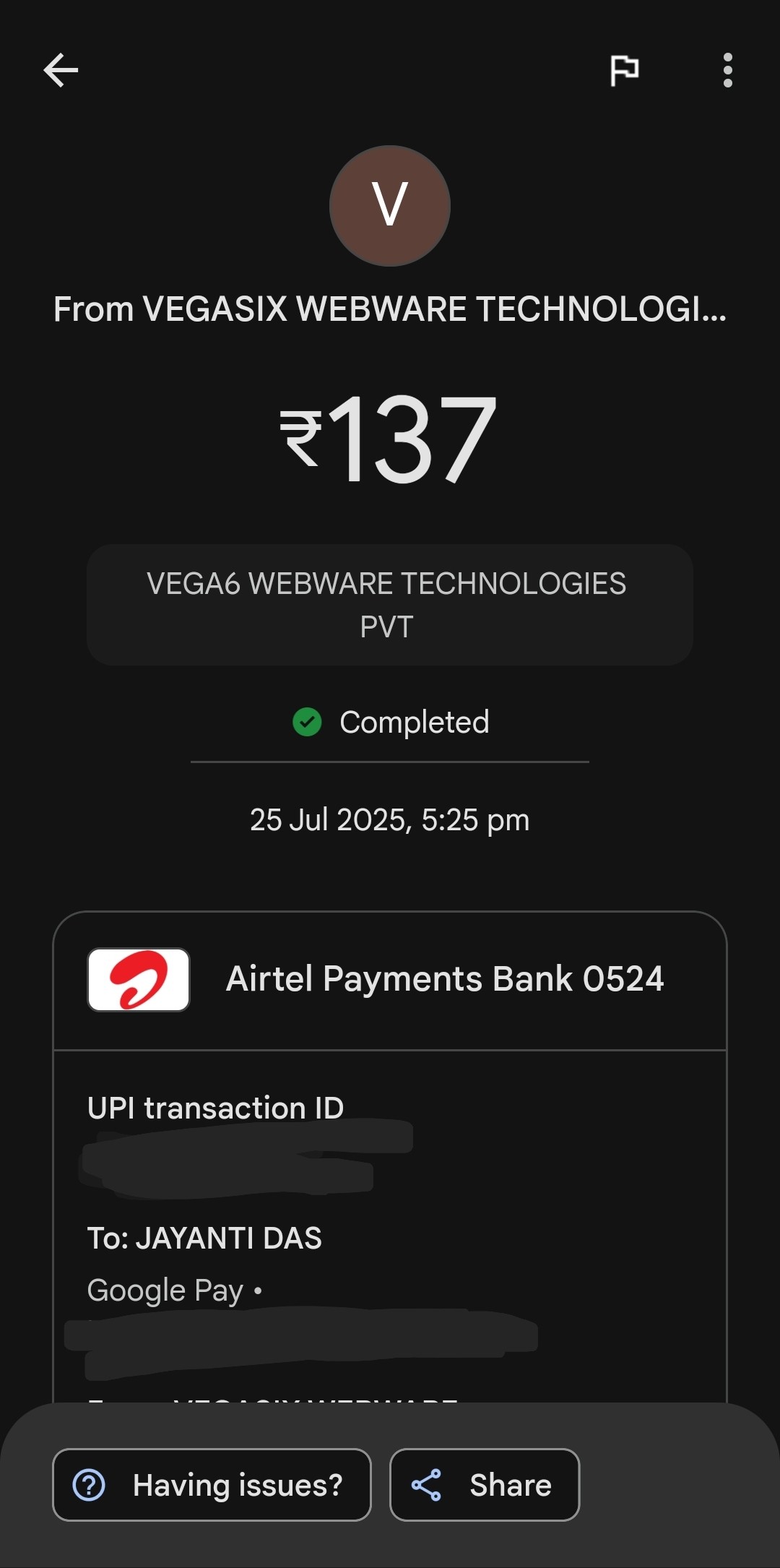The width and height of the screenshot is (780, 1568).
Task: Tap the Having issues? button
Action: pos(212,1485)
